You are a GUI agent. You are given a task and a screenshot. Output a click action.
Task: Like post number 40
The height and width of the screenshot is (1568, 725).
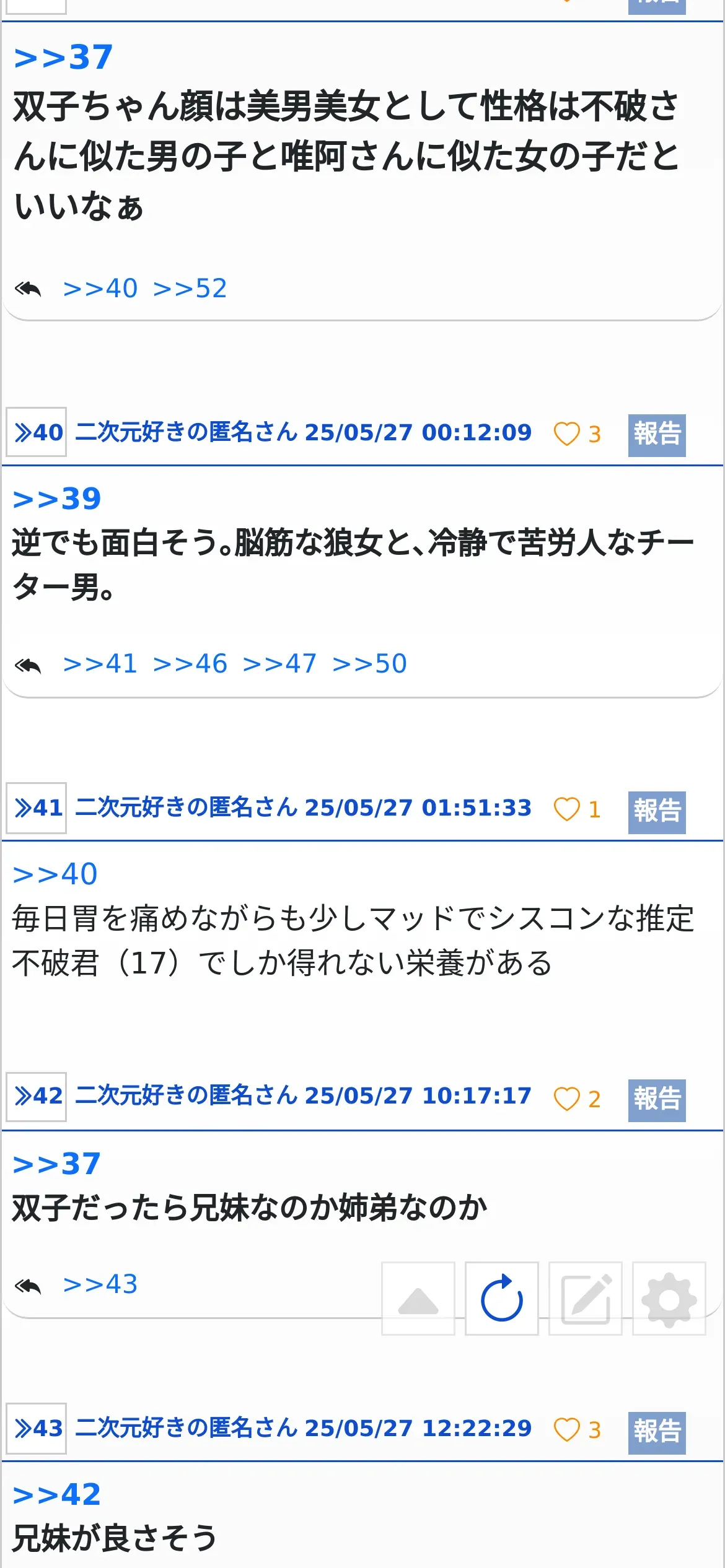pos(566,433)
